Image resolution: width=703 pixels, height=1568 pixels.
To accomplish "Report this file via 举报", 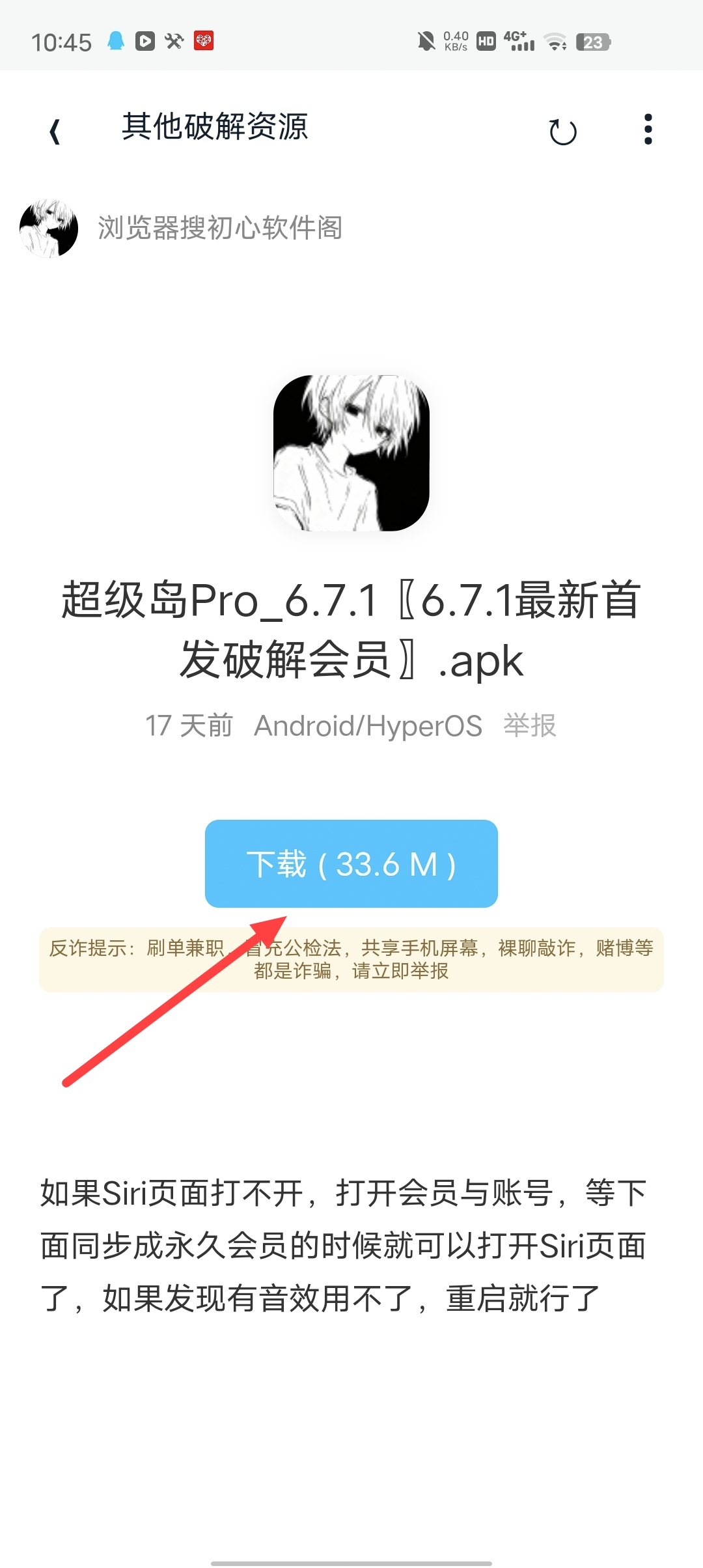I will (x=530, y=725).
